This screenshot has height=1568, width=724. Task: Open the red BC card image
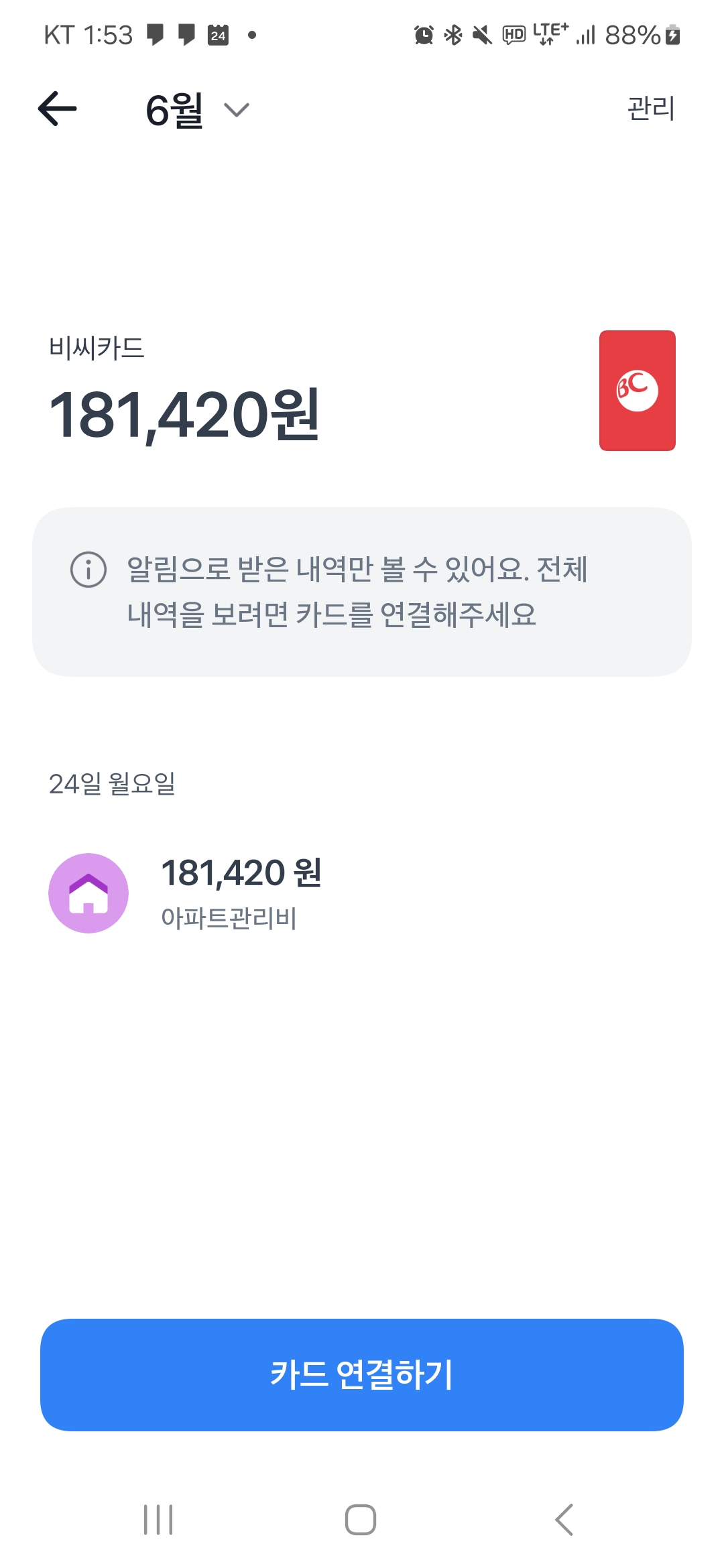637,391
